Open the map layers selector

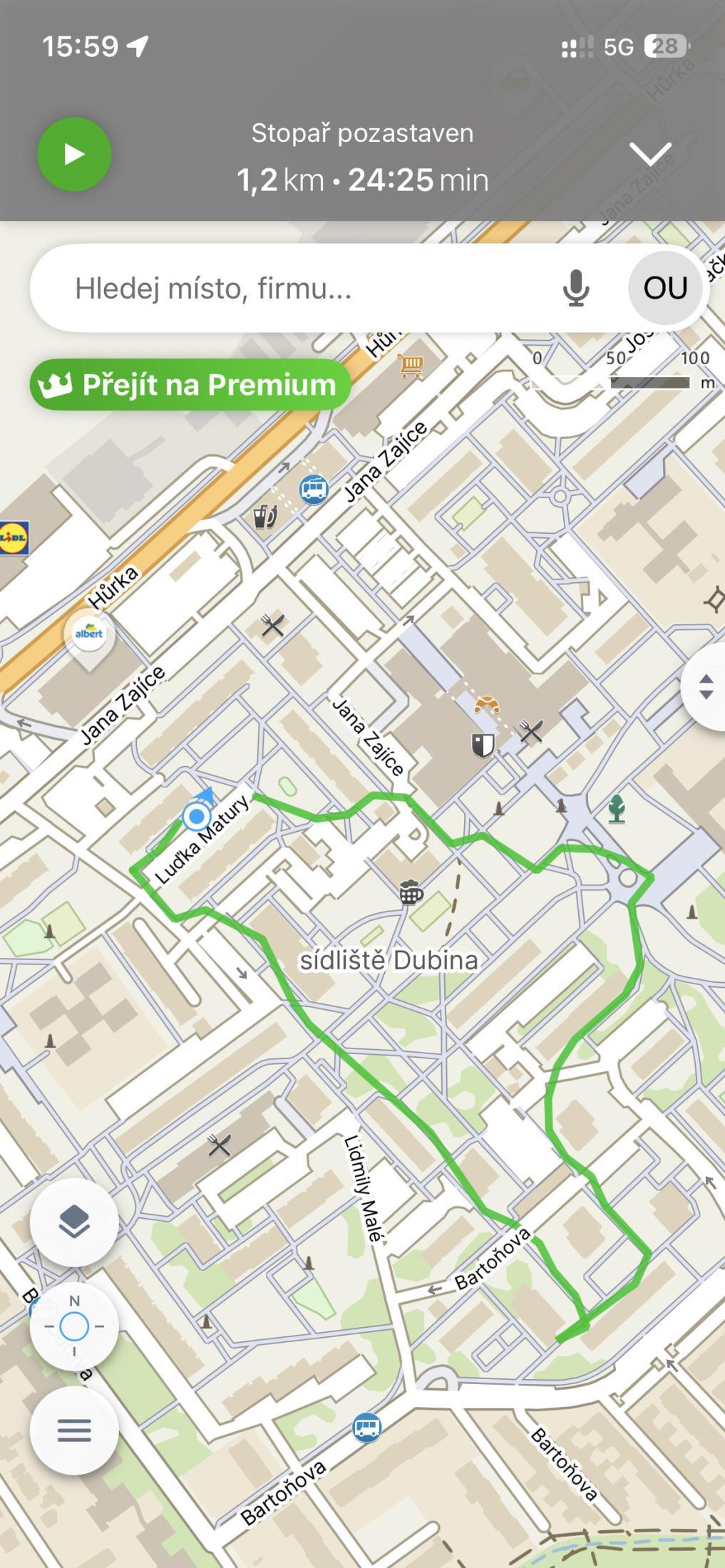[x=74, y=1222]
